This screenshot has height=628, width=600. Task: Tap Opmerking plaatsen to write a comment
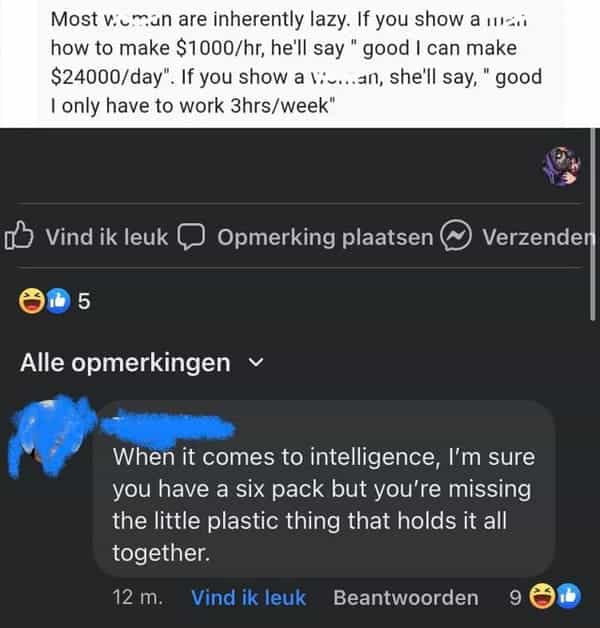(310, 237)
